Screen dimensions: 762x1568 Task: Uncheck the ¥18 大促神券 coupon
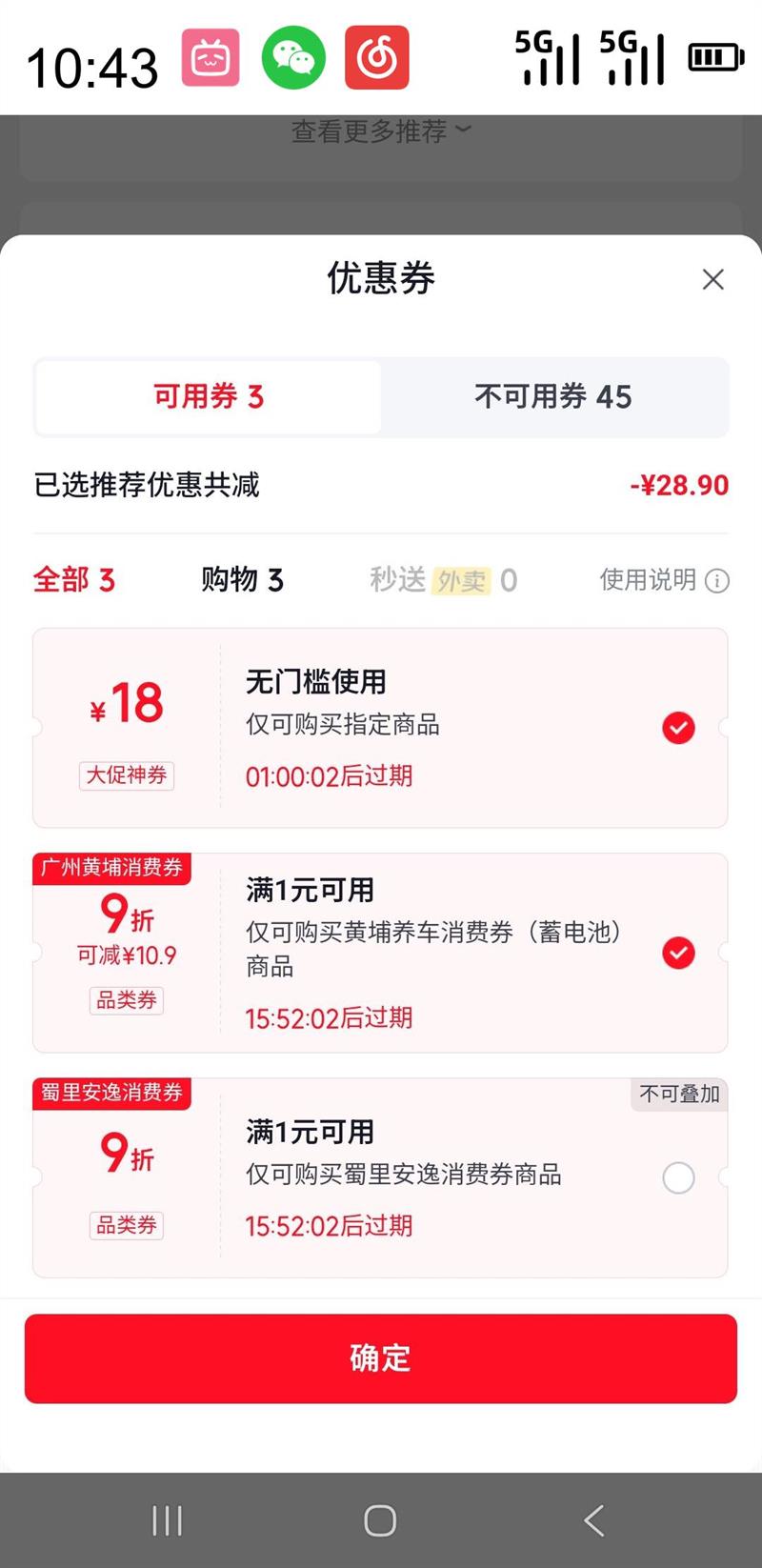click(678, 728)
